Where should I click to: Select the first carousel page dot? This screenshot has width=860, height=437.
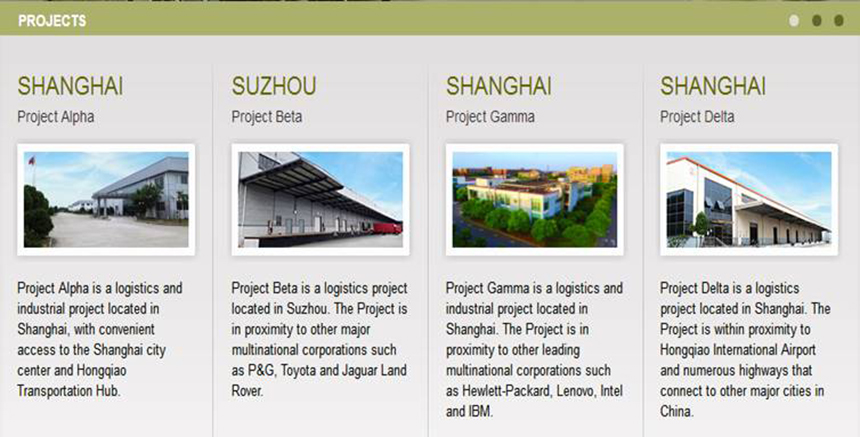point(794,20)
